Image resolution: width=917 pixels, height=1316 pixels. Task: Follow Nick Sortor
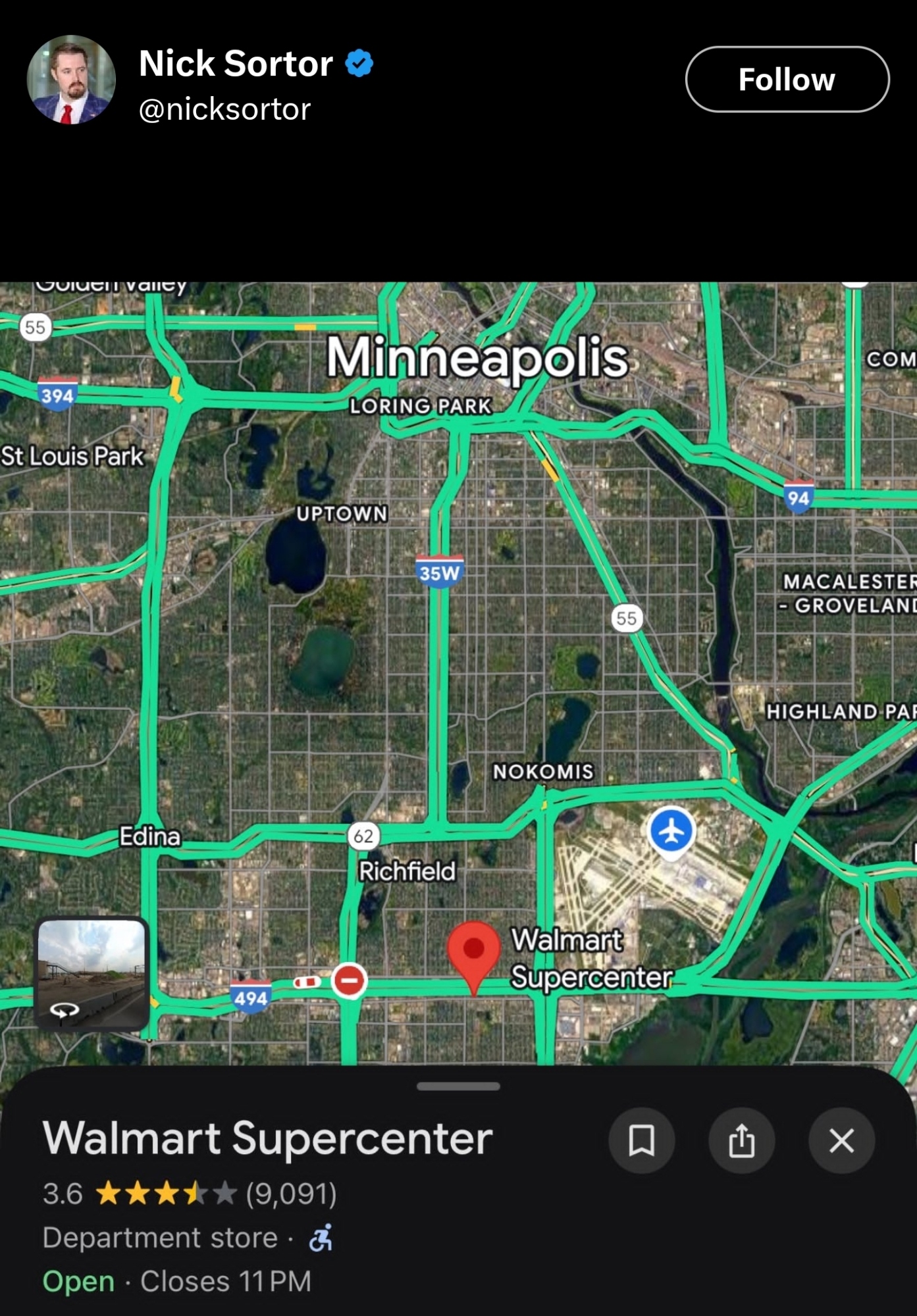(787, 80)
